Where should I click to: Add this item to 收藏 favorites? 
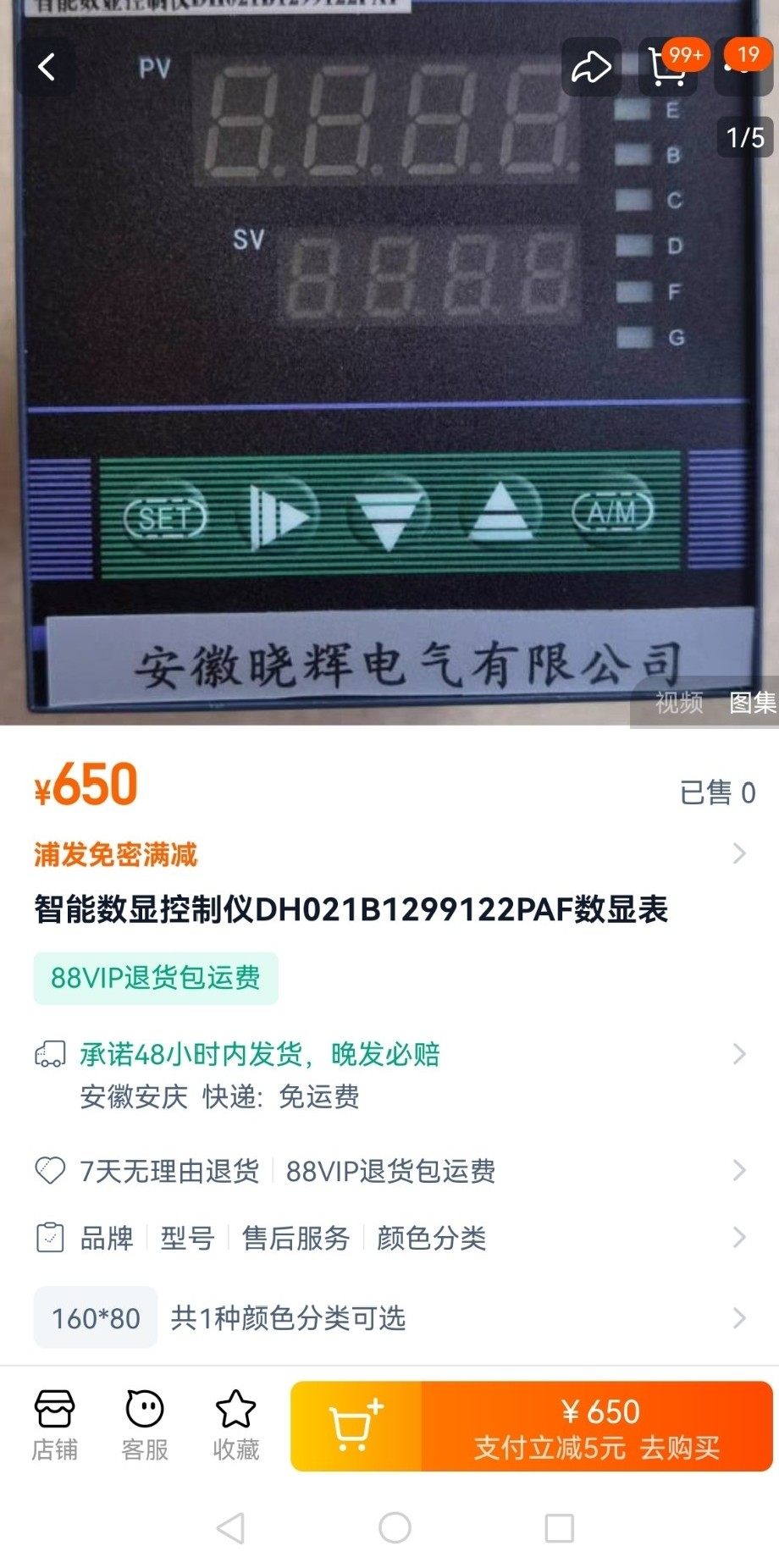pyautogui.click(x=235, y=1426)
